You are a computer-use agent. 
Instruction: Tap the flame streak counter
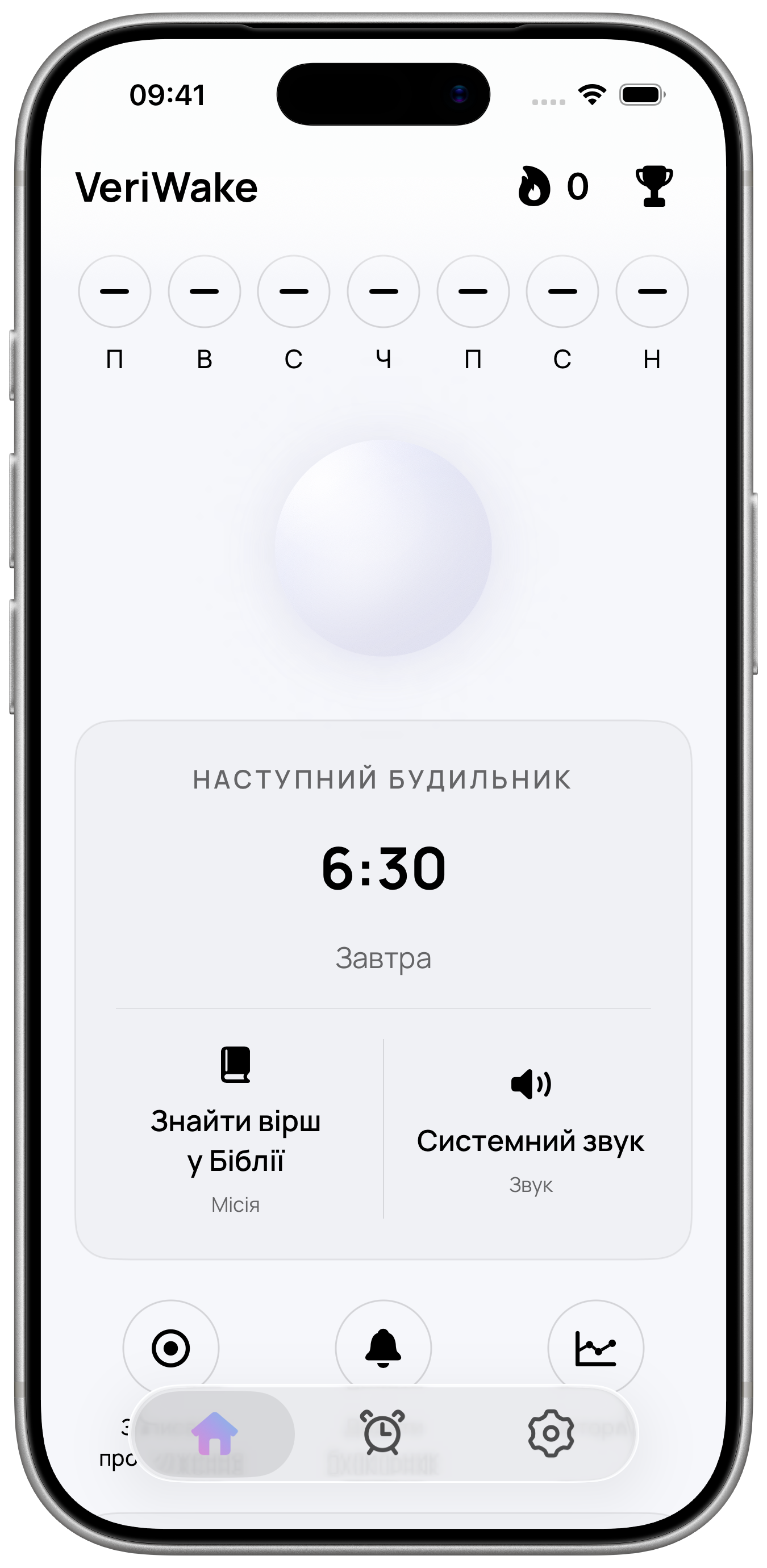[553, 186]
